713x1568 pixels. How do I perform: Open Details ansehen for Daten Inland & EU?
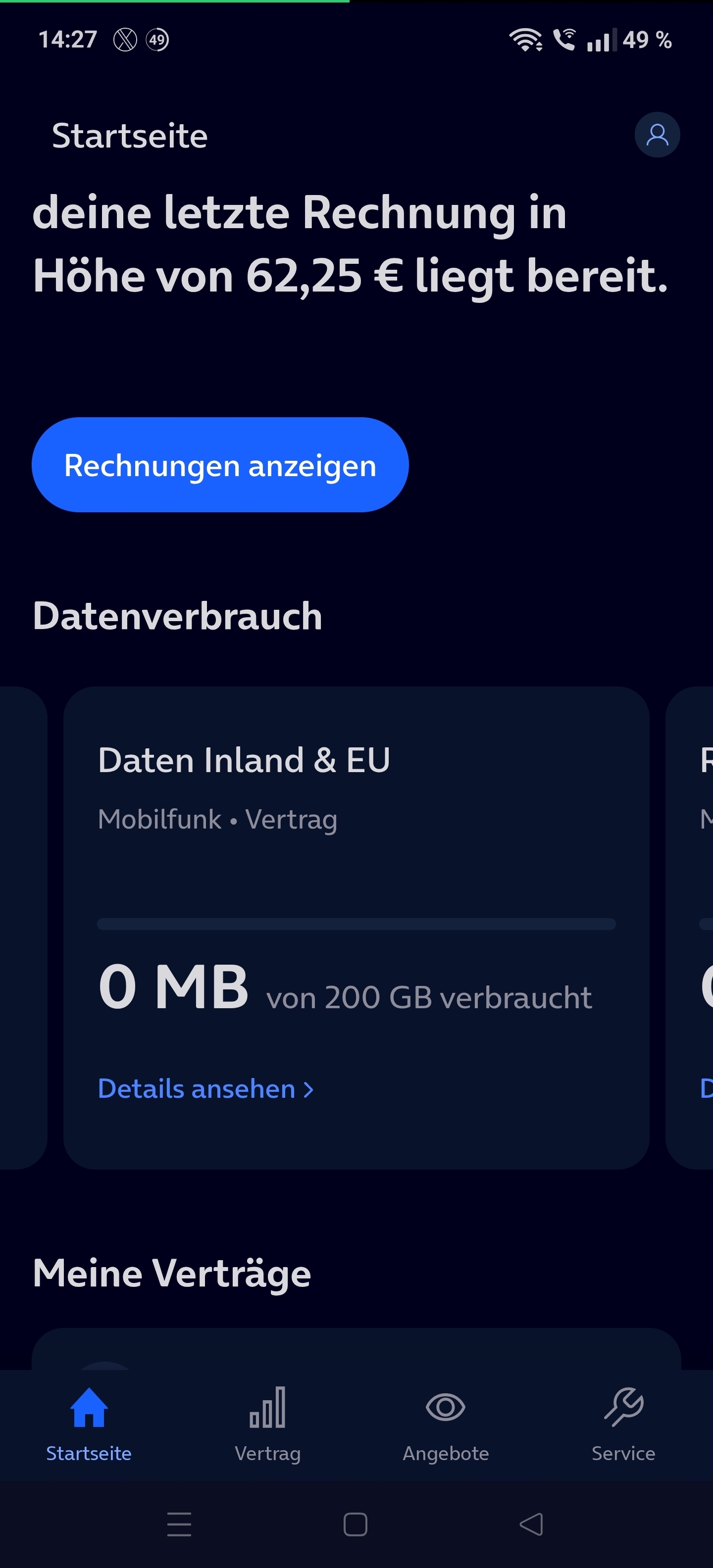[206, 1089]
